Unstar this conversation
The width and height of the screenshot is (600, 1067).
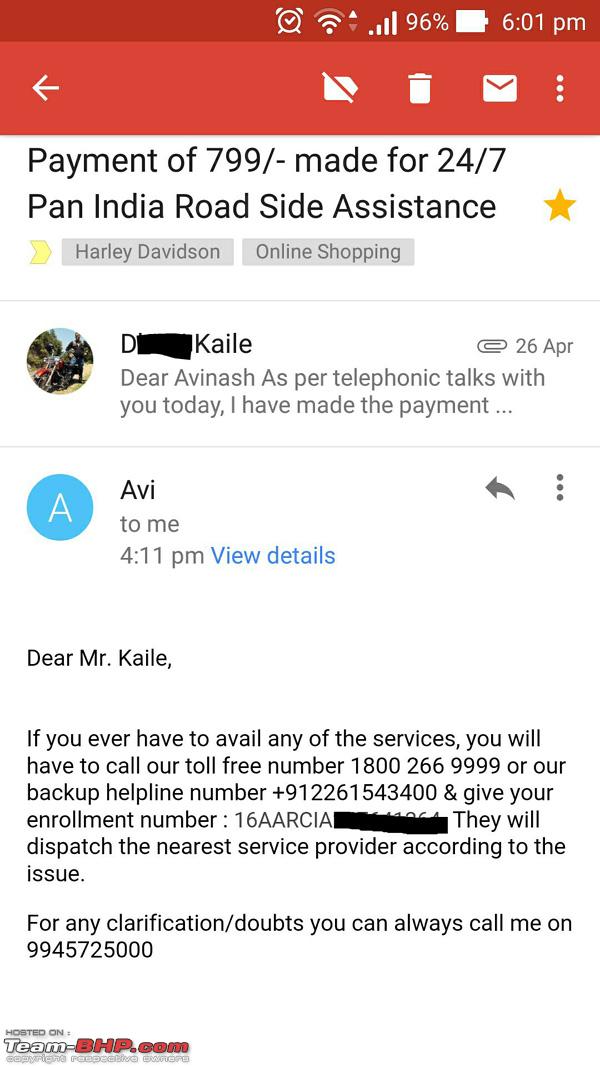click(x=560, y=207)
